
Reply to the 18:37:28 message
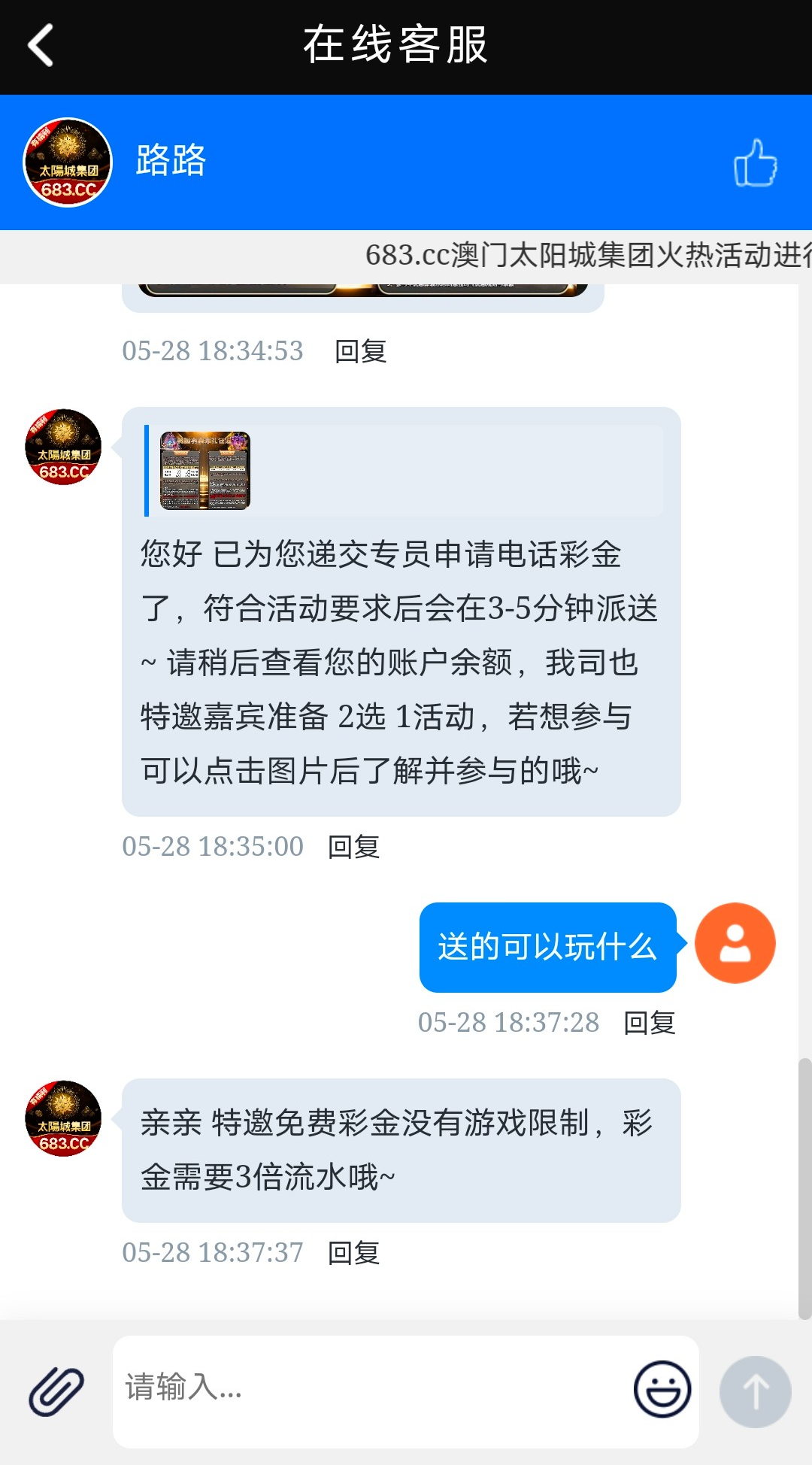point(649,1023)
